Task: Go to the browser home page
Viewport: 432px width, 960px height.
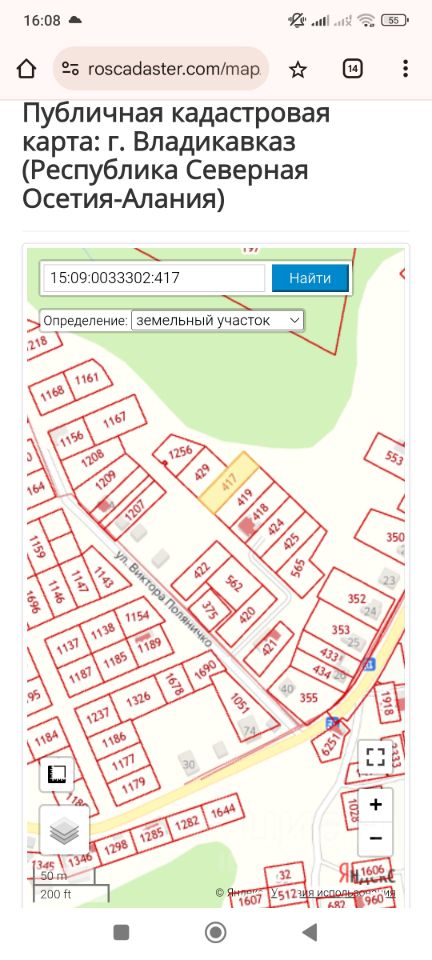Action: (x=26, y=69)
